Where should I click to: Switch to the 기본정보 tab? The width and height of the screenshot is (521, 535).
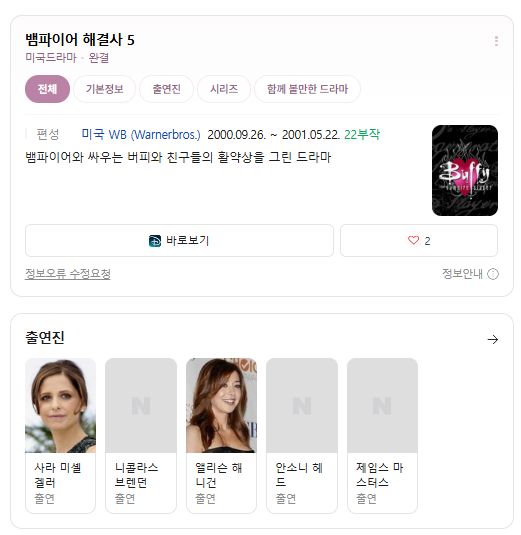tap(104, 89)
